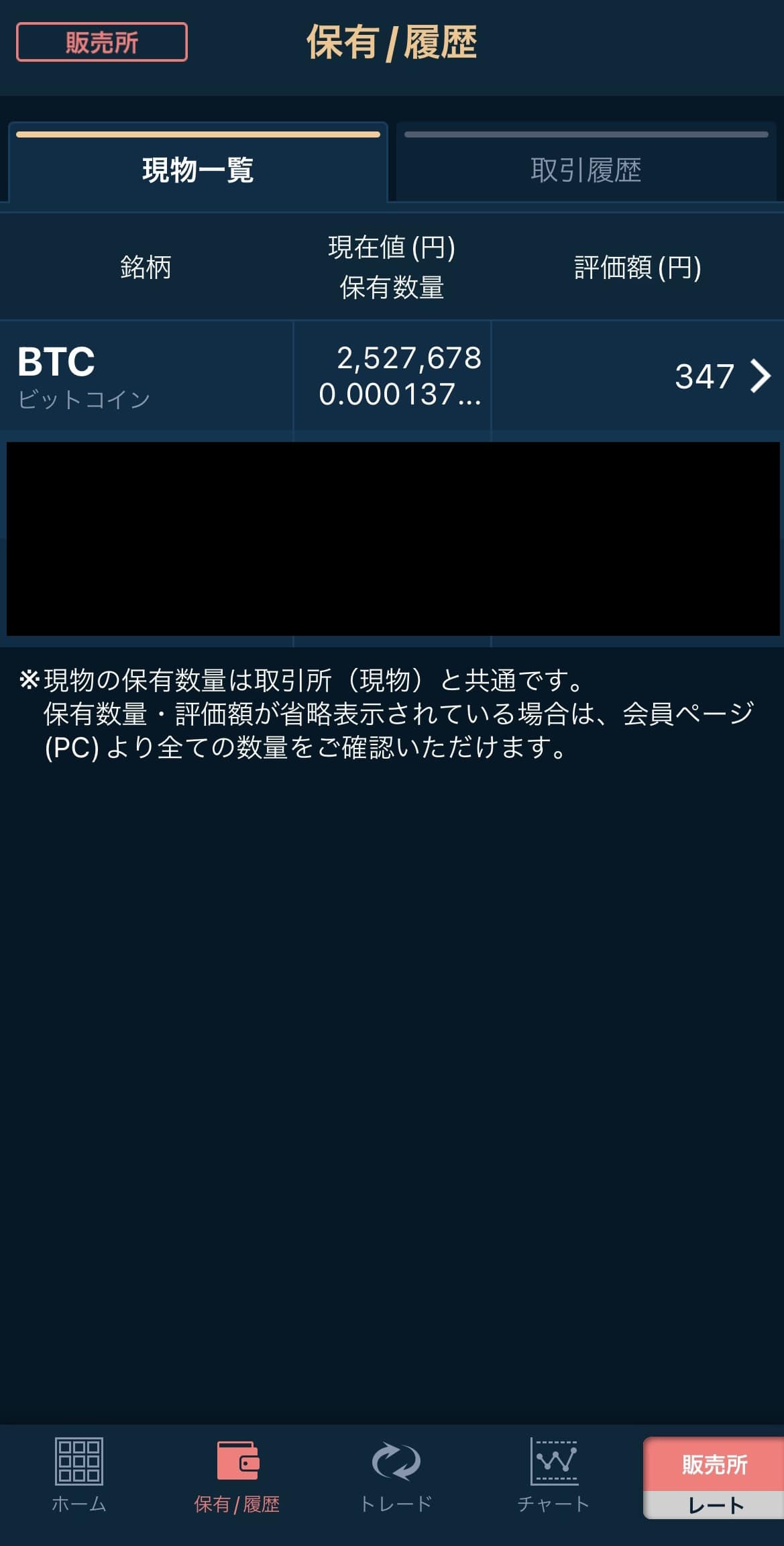This screenshot has width=784, height=1546.
Task: Tap the 販売所 レート button
Action: click(713, 1478)
